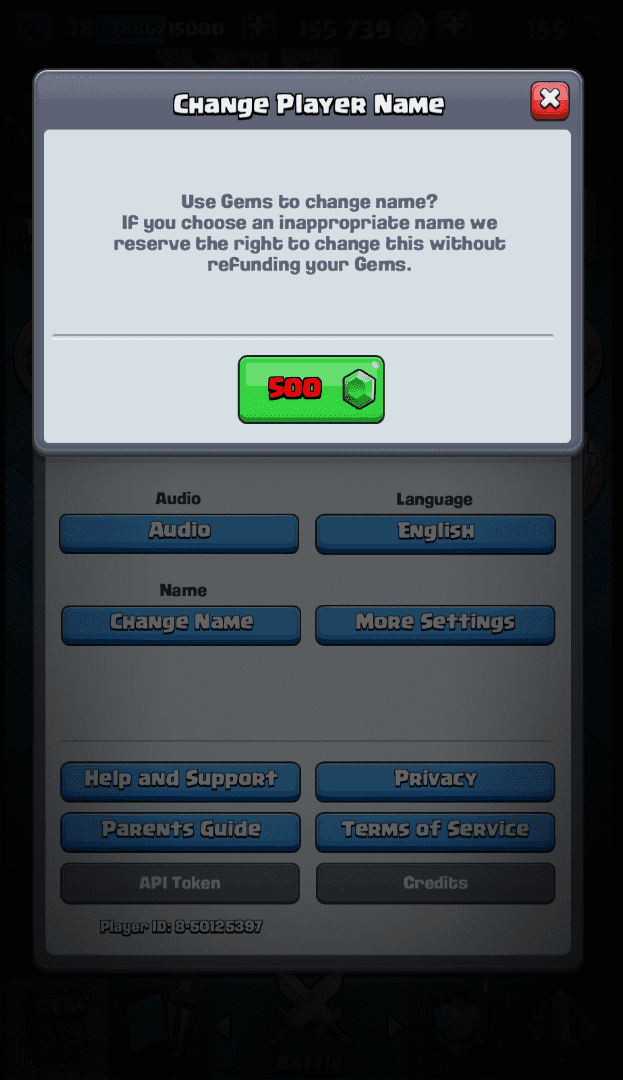Close the Change Player Name dialog
This screenshot has height=1080, width=623.
549,101
